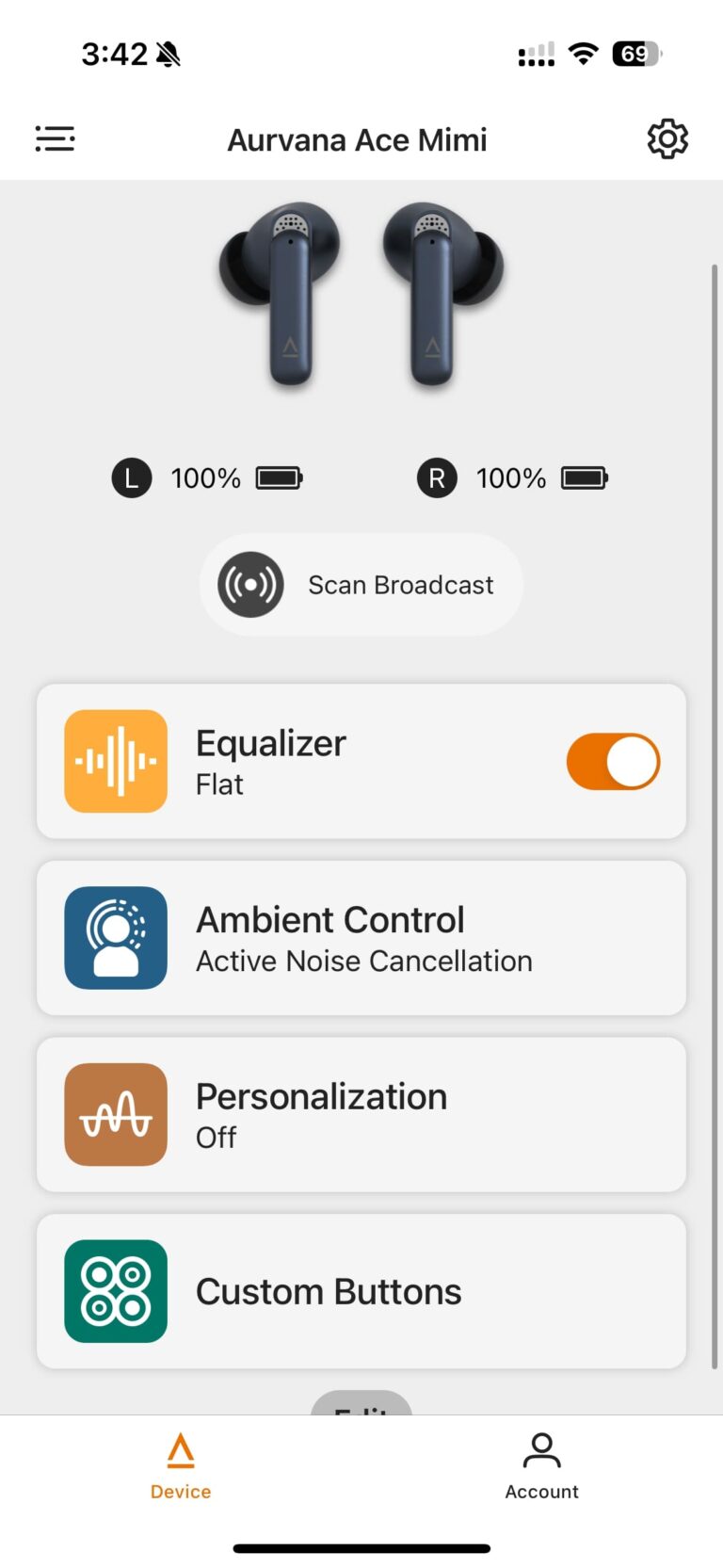Switch to the Account tab
The width and height of the screenshot is (723, 1568).
point(541,1465)
